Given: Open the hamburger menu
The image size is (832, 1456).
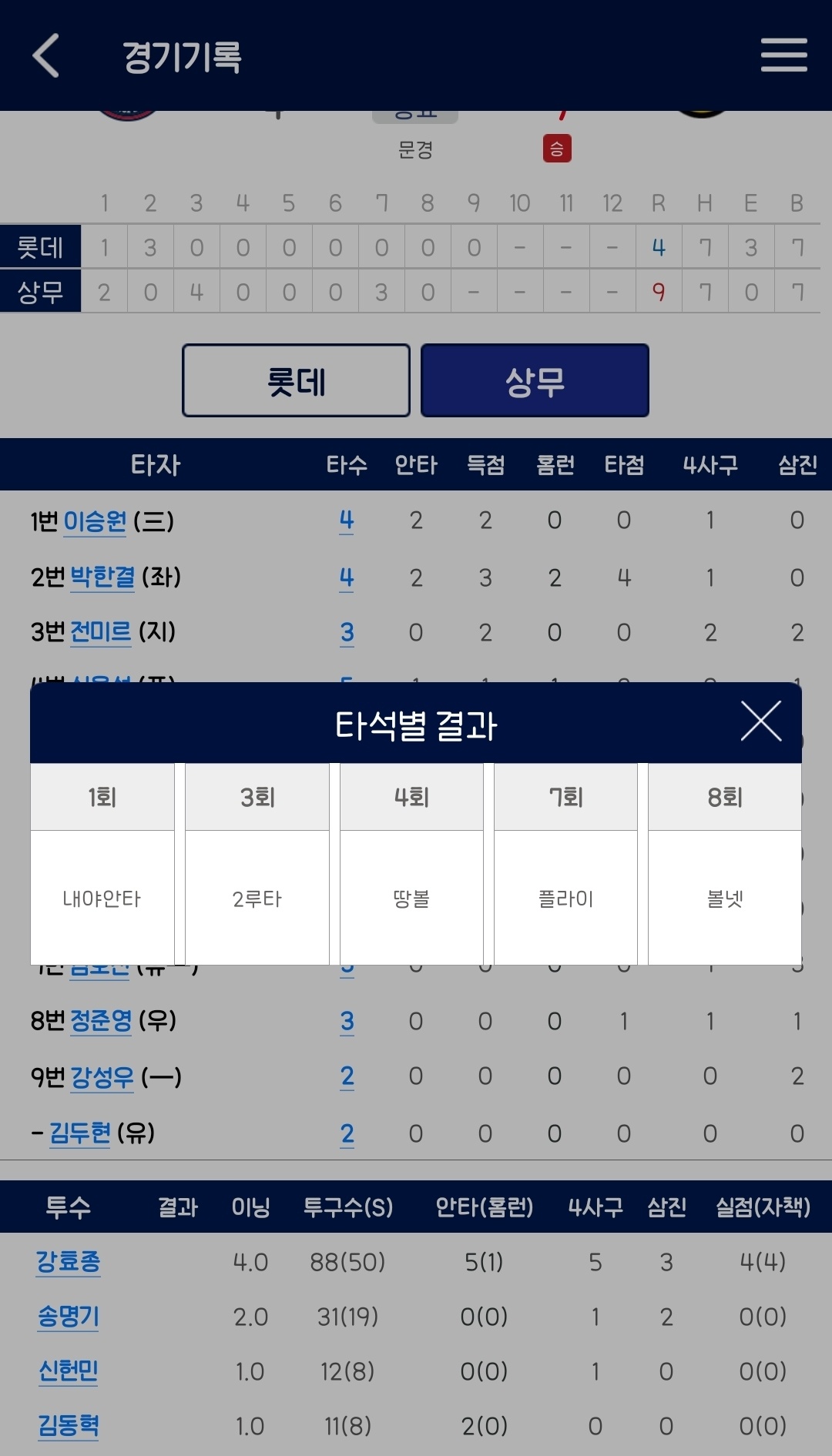Looking at the screenshot, I should click(783, 55).
